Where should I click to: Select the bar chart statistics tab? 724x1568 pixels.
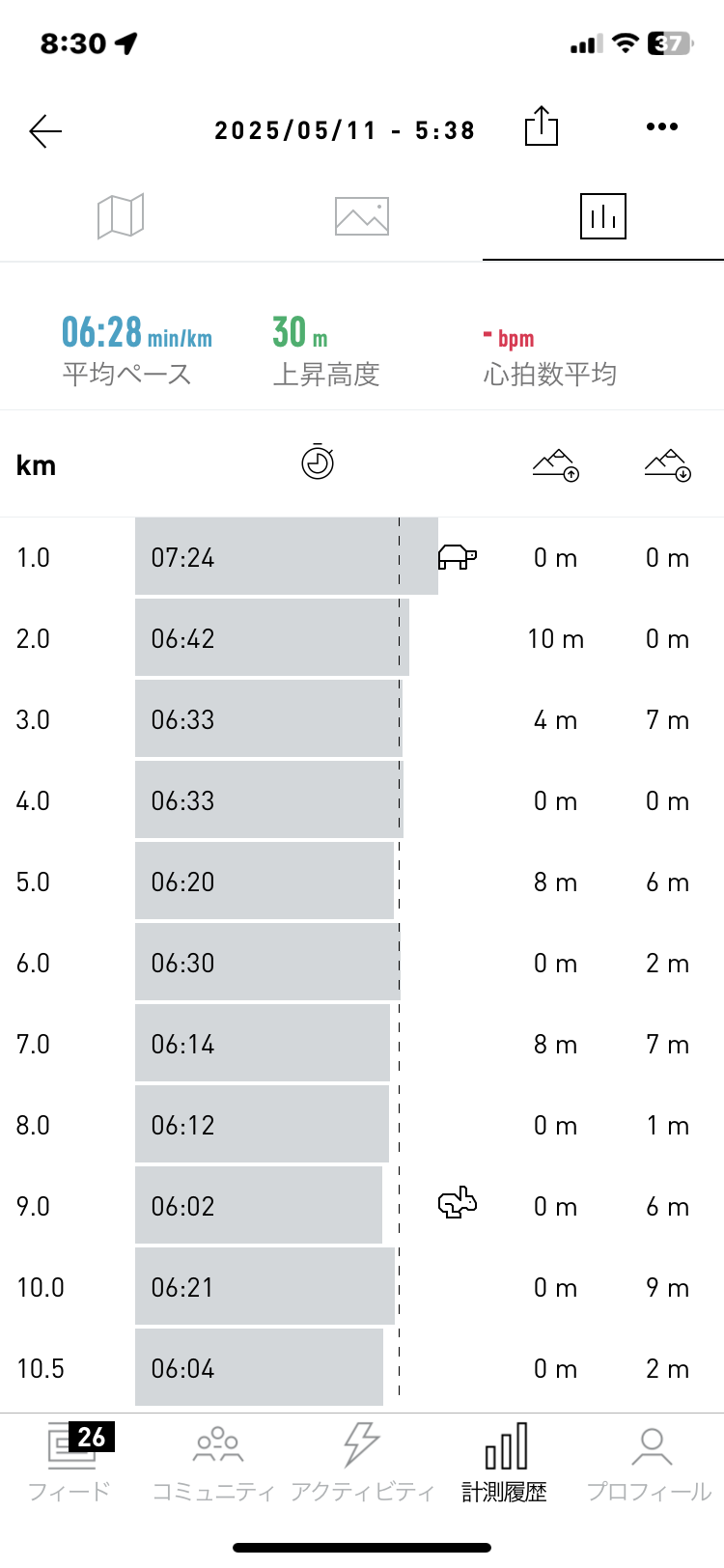click(603, 215)
